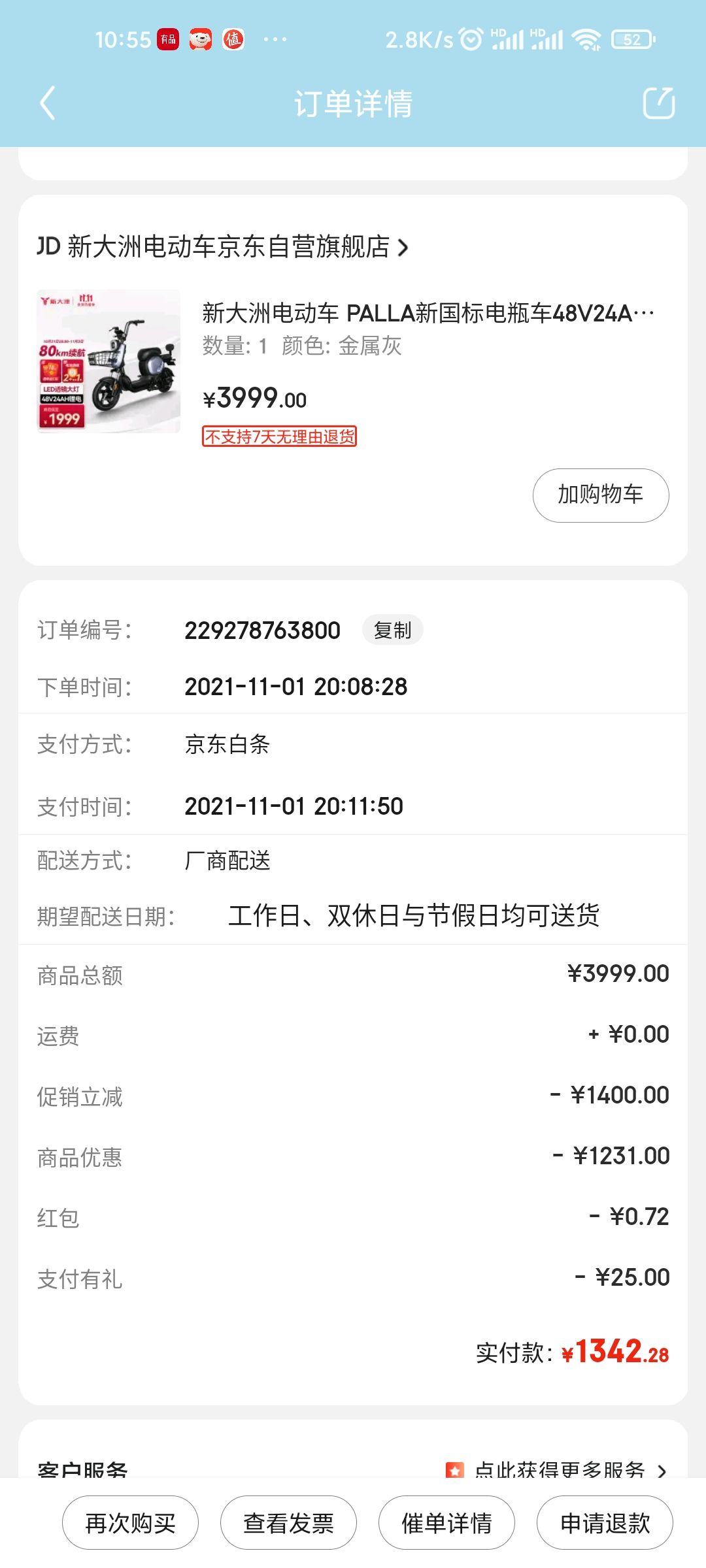Open 催单详情 for expedite details
The image size is (706, 1568).
[x=446, y=1523]
